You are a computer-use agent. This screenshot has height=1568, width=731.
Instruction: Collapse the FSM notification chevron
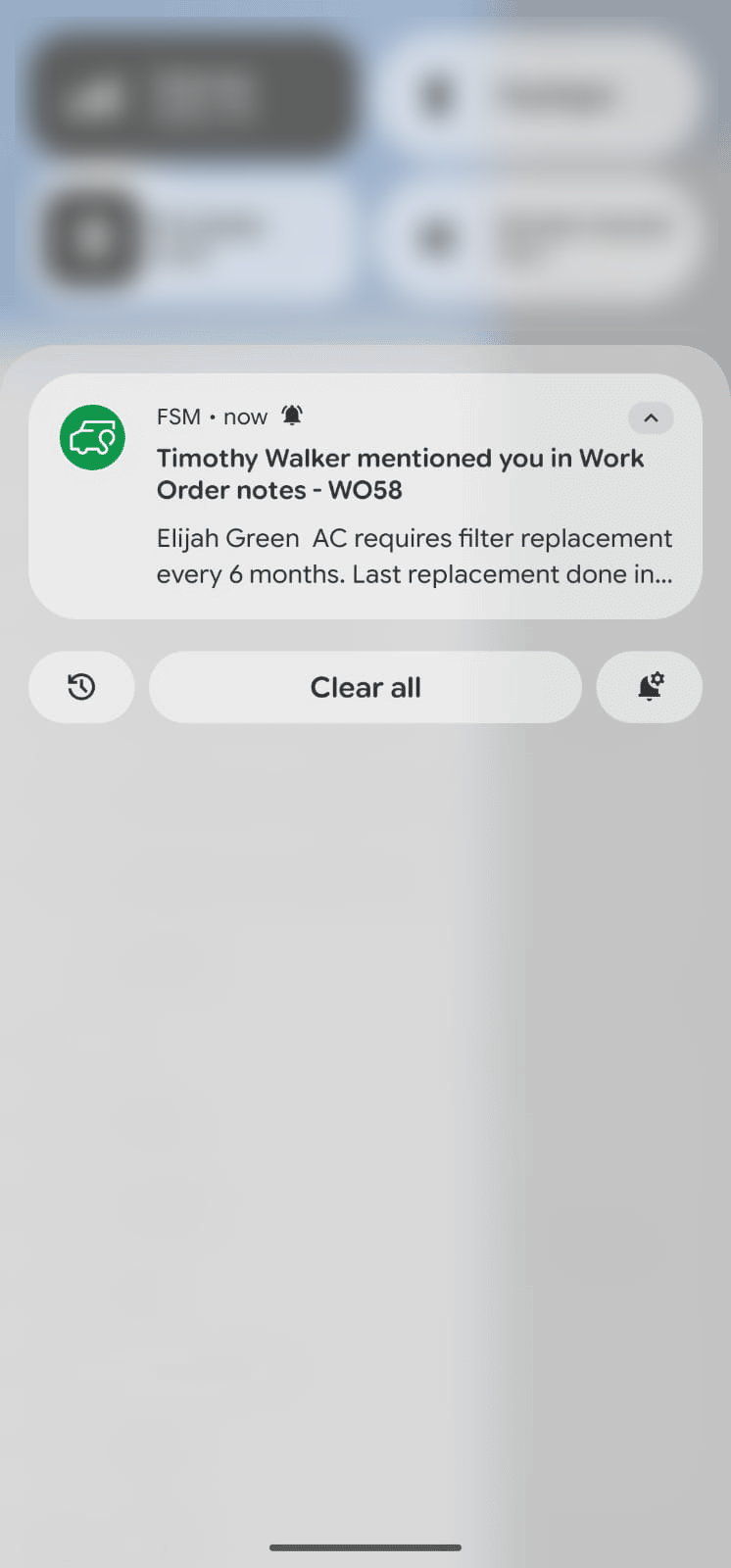click(x=651, y=418)
